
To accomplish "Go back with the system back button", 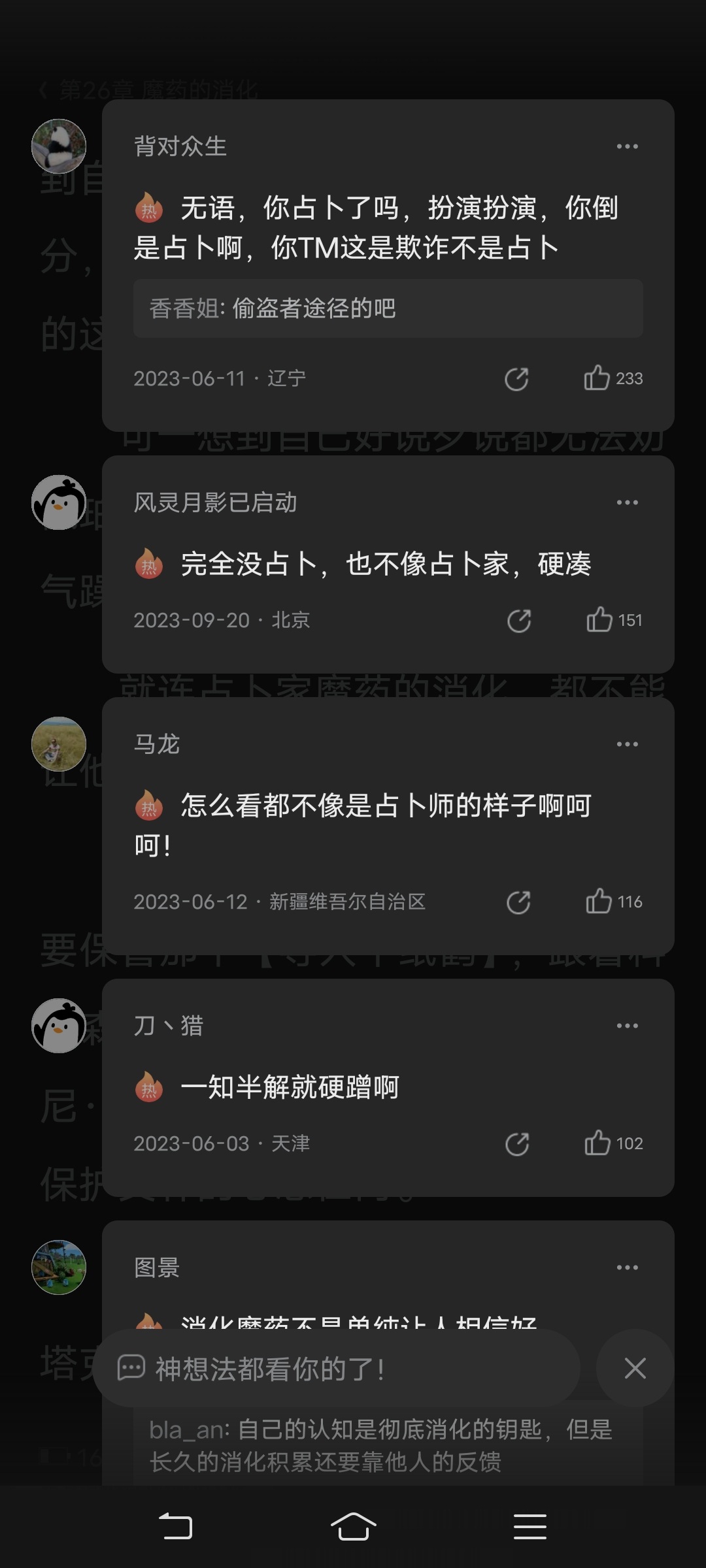I will point(176,1526).
